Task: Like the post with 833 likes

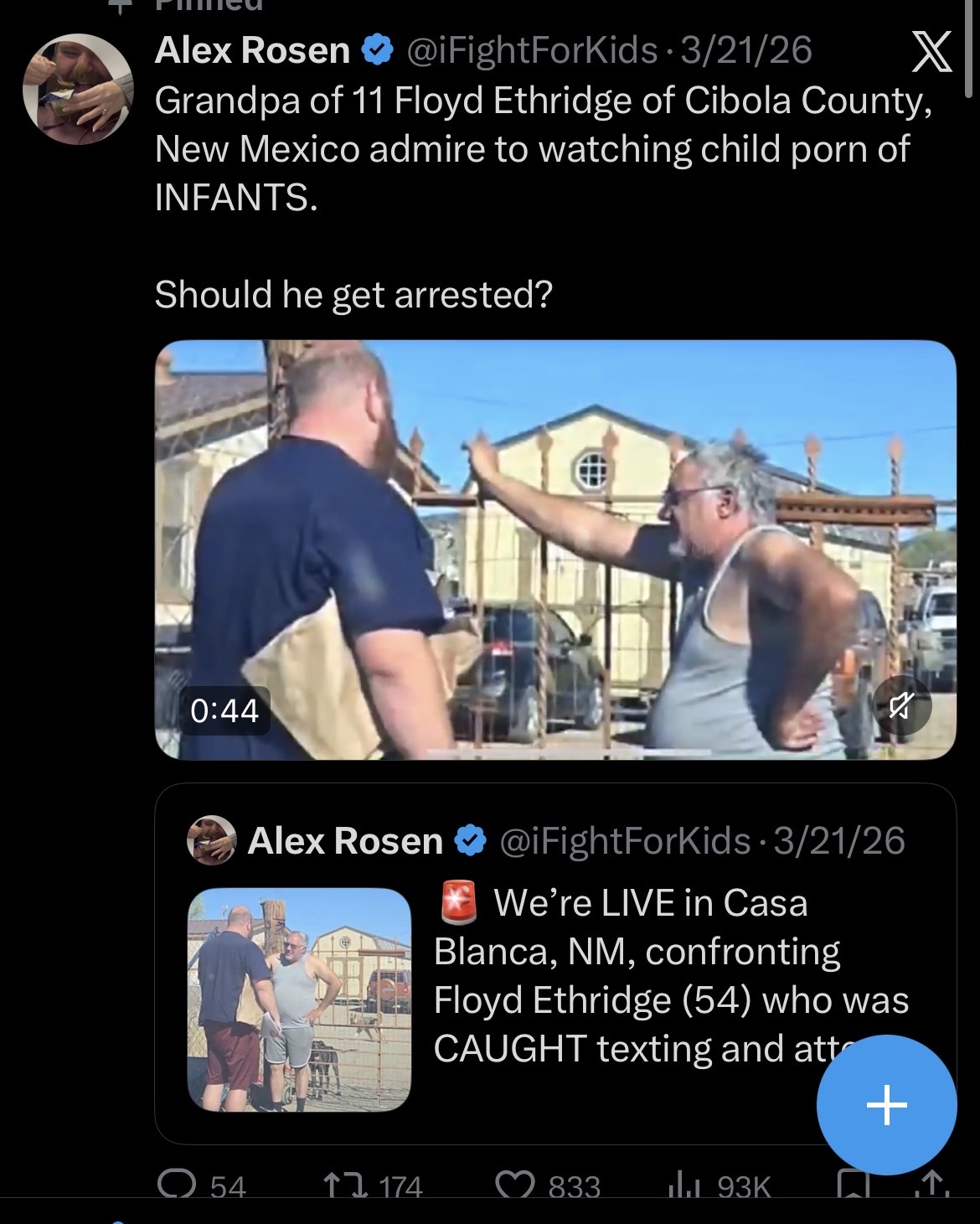Action: coord(513,1186)
